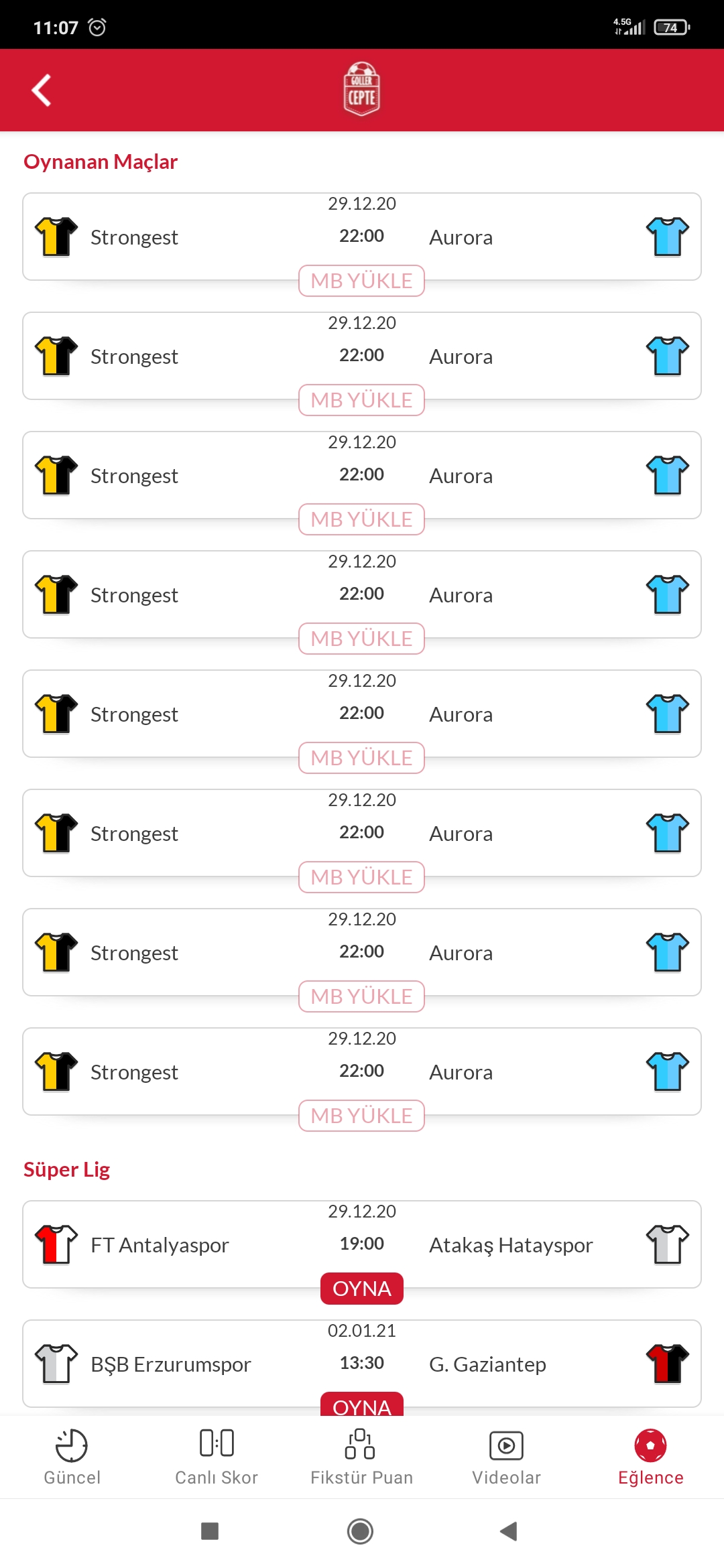Switch to the Güncel tab

[x=72, y=1457]
